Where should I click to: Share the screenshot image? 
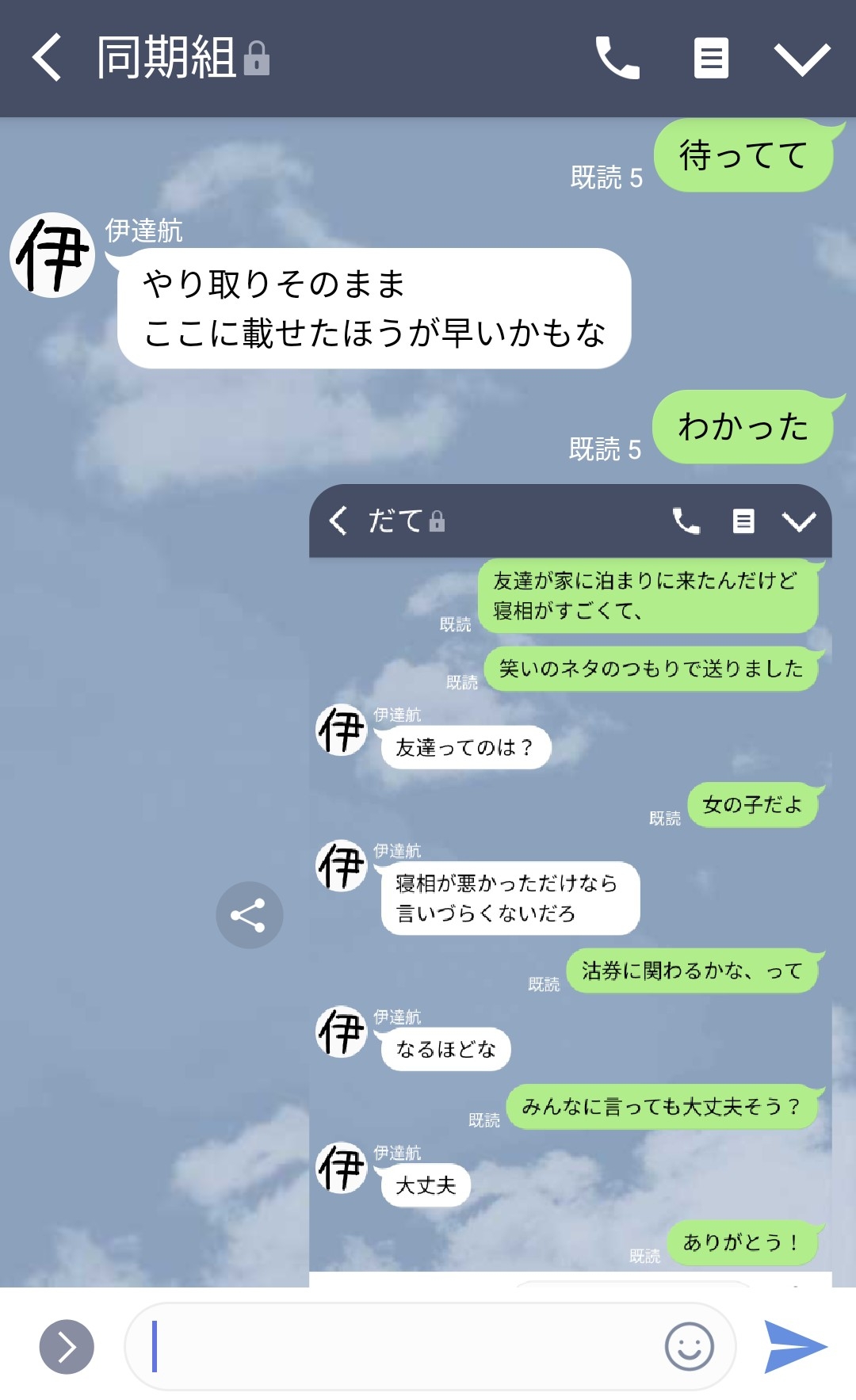(249, 915)
